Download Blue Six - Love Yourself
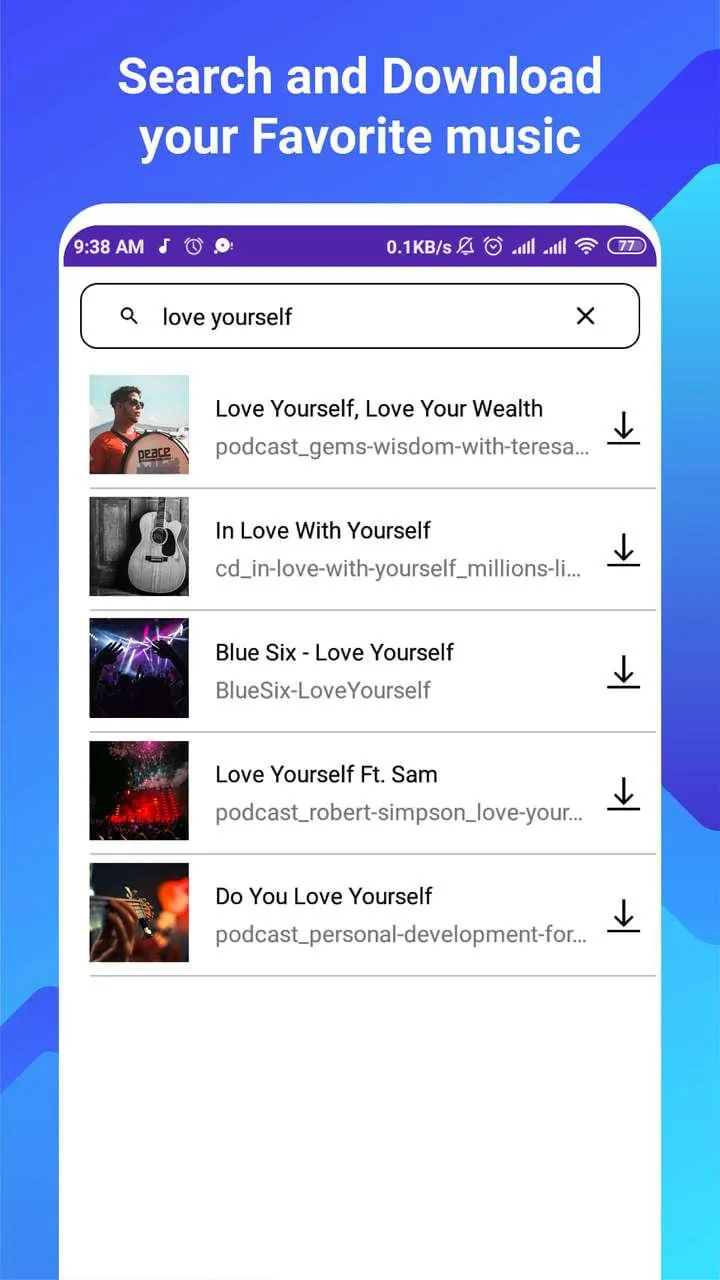The width and height of the screenshot is (720, 1280). pos(623,673)
